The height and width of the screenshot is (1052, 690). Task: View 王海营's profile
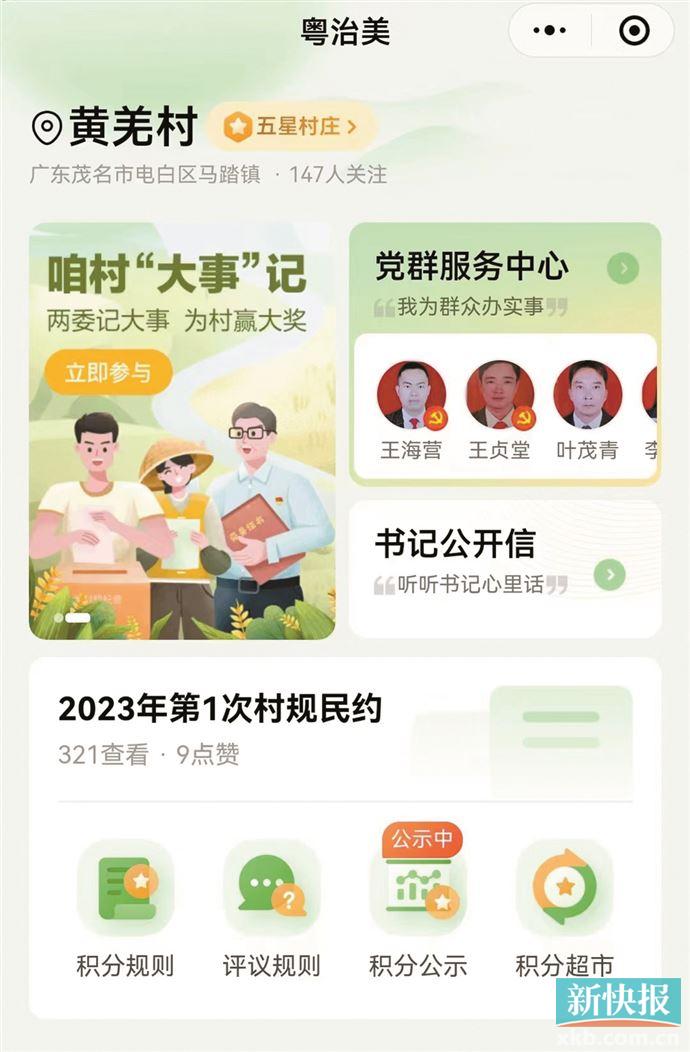(x=411, y=396)
